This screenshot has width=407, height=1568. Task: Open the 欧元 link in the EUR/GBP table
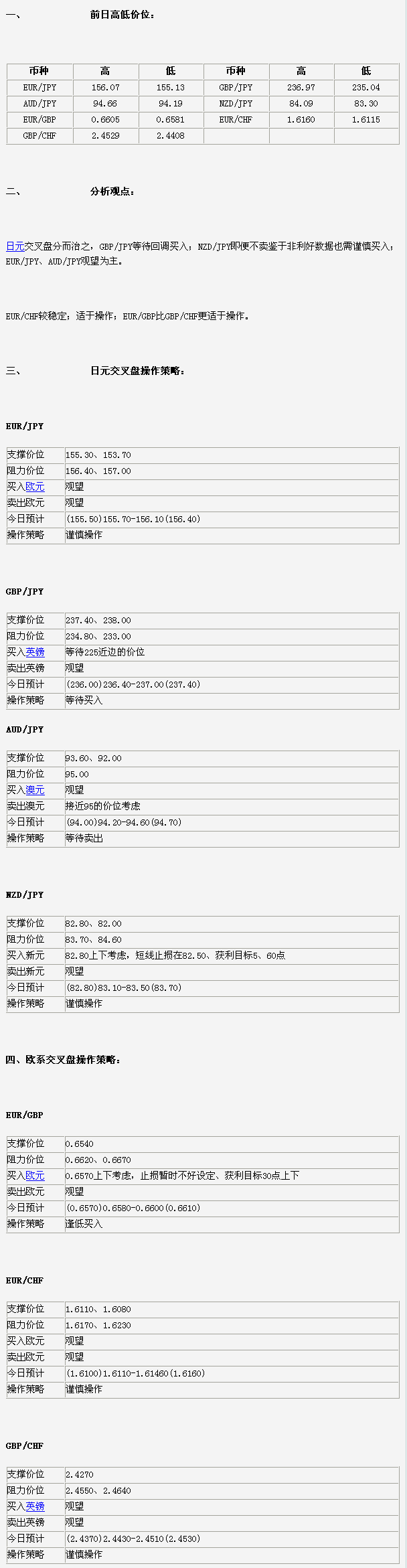(35, 1176)
